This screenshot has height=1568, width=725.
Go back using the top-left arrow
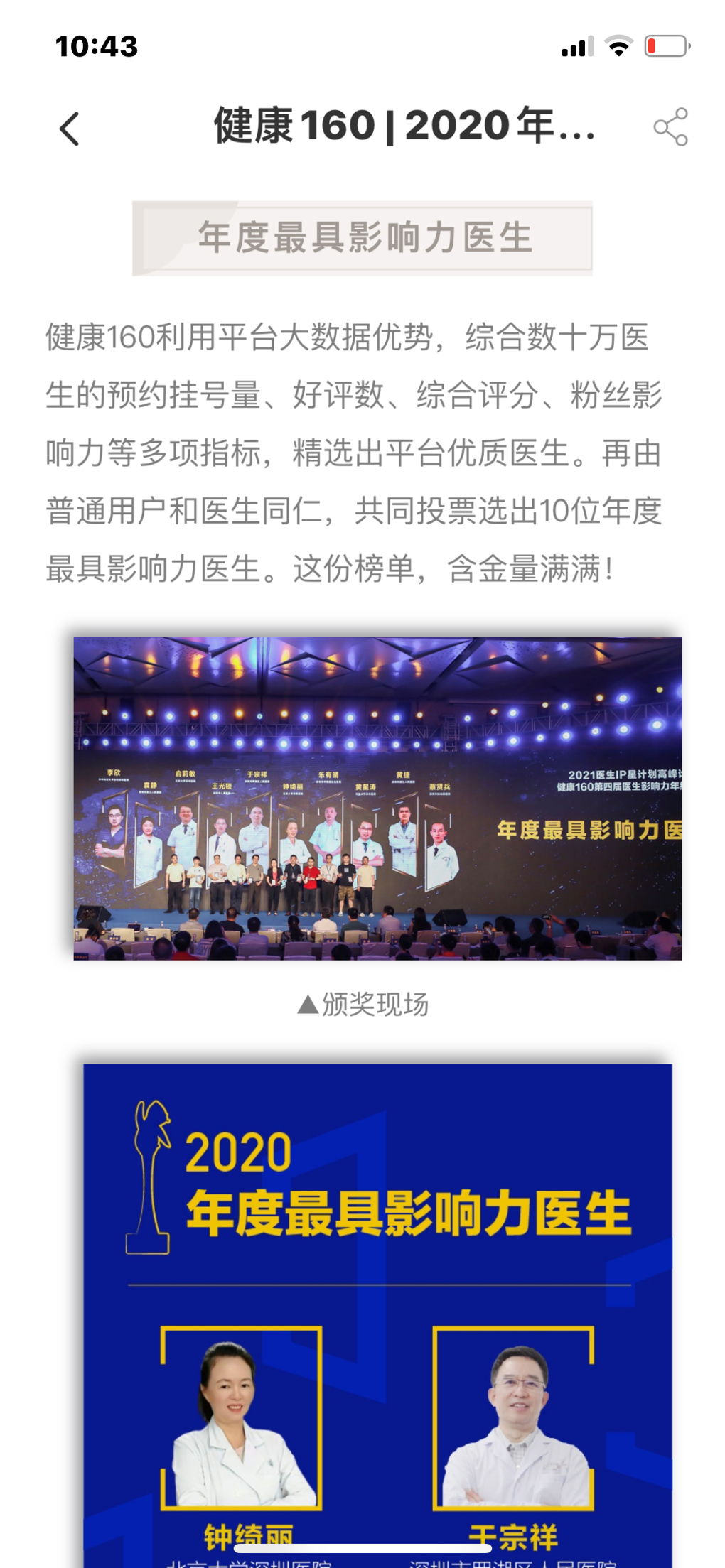(x=70, y=129)
